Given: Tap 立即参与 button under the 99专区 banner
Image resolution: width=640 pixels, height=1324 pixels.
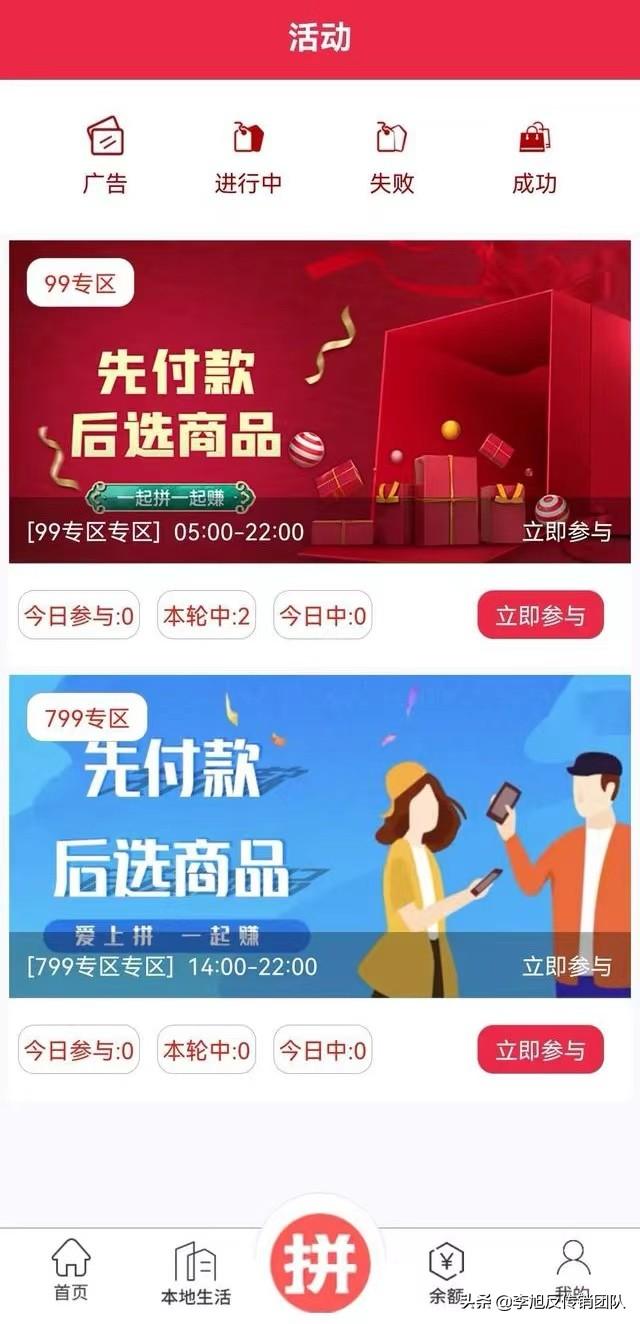Looking at the screenshot, I should tap(540, 615).
